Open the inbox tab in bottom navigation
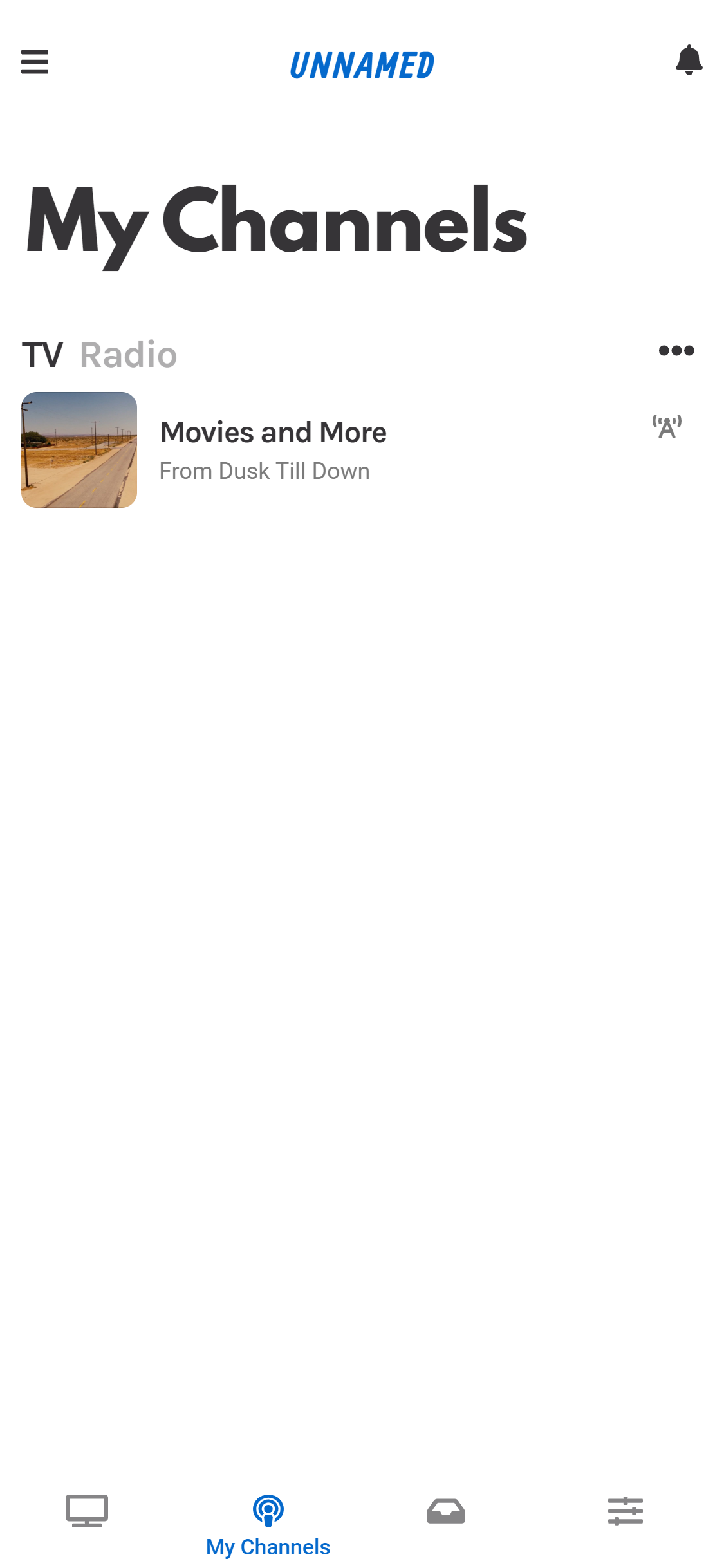The height and width of the screenshot is (1568, 724). click(446, 1510)
